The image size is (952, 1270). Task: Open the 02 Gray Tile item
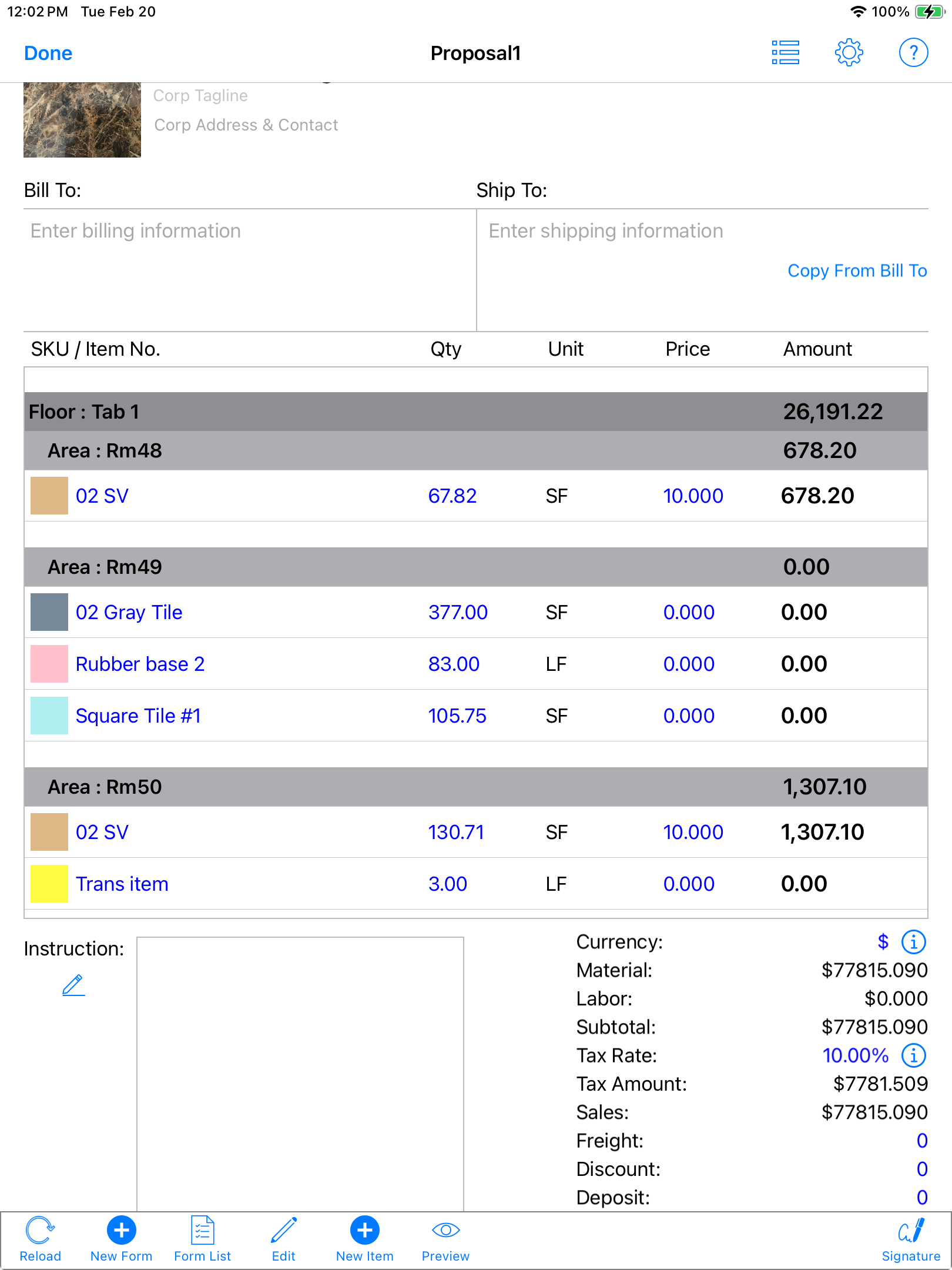[x=129, y=612]
